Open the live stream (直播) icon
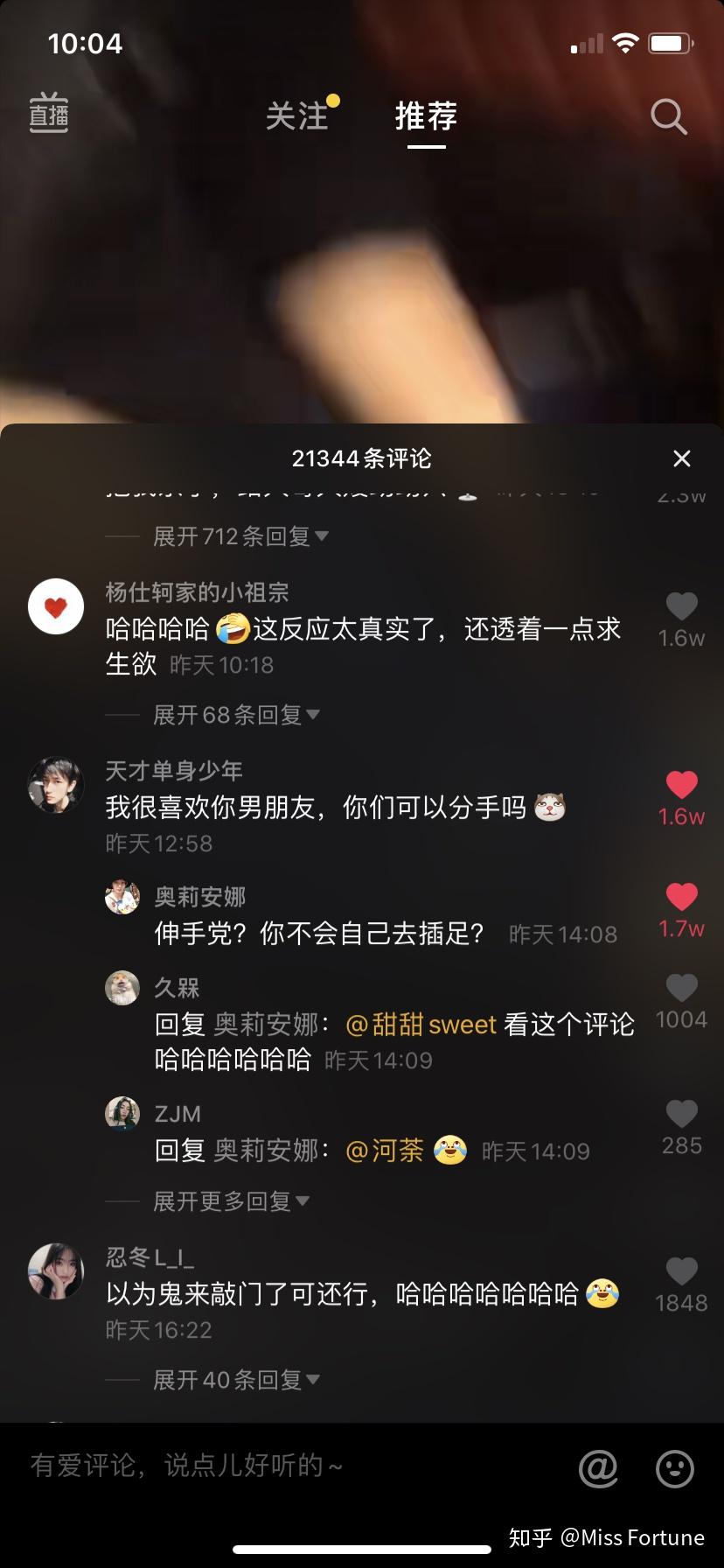 coord(49,113)
